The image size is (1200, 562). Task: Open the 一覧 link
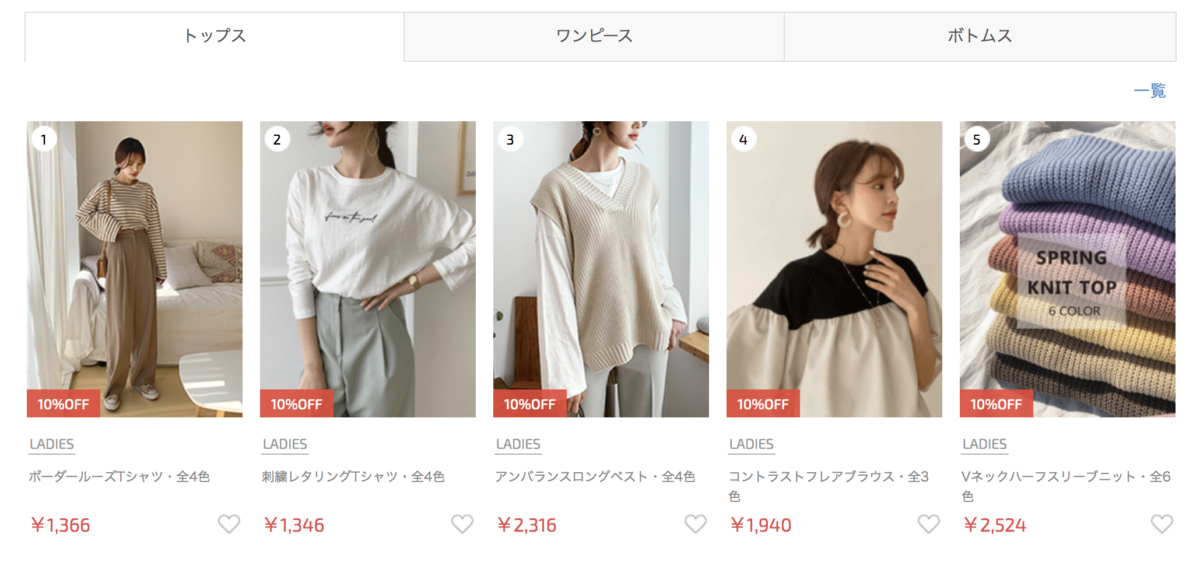(1149, 91)
